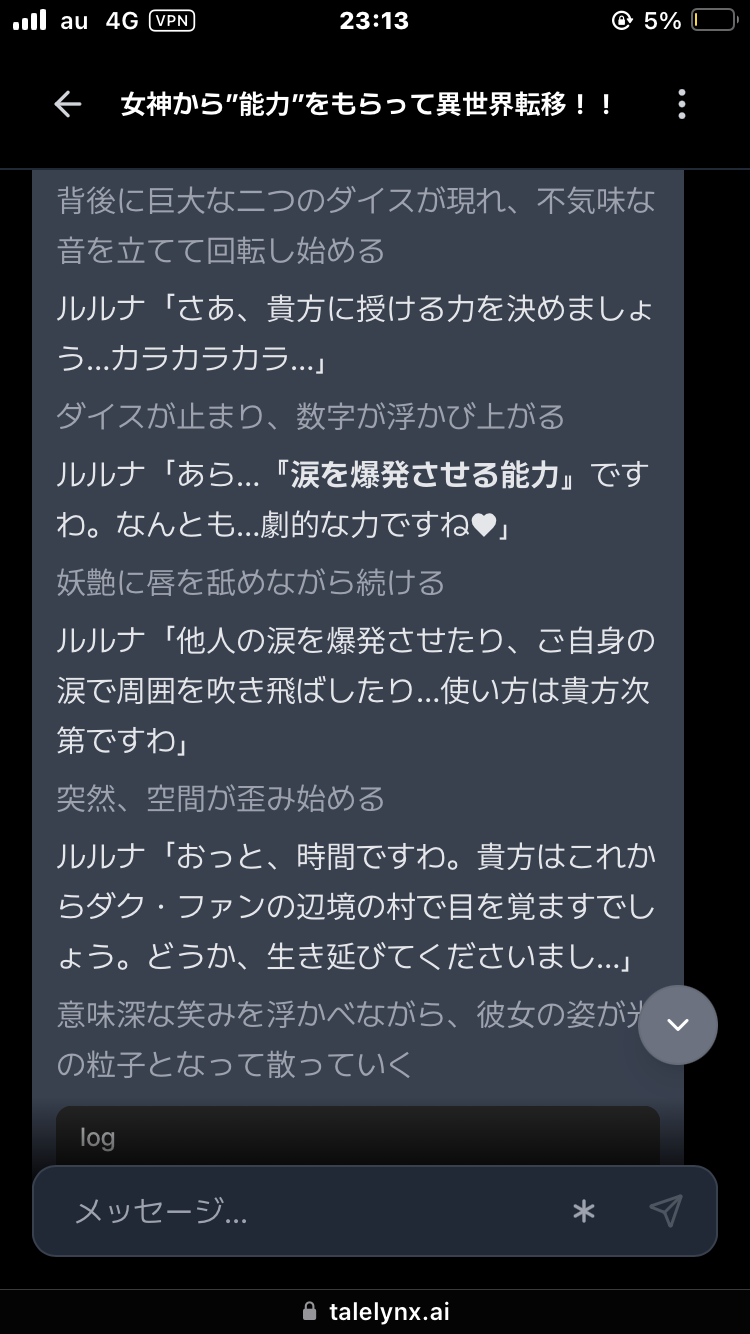
Task: Expand the log panel
Action: click(357, 1137)
